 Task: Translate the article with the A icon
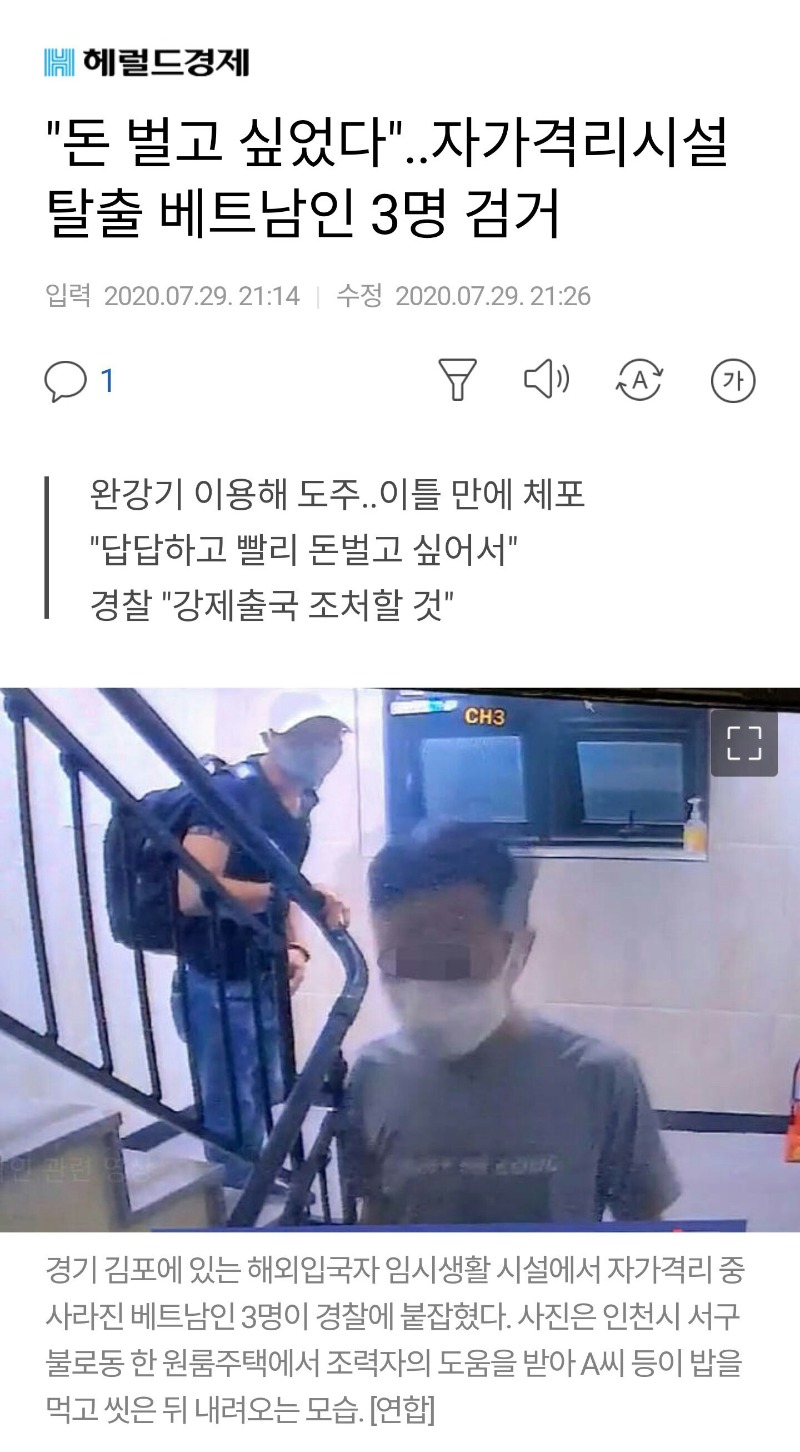[639, 380]
